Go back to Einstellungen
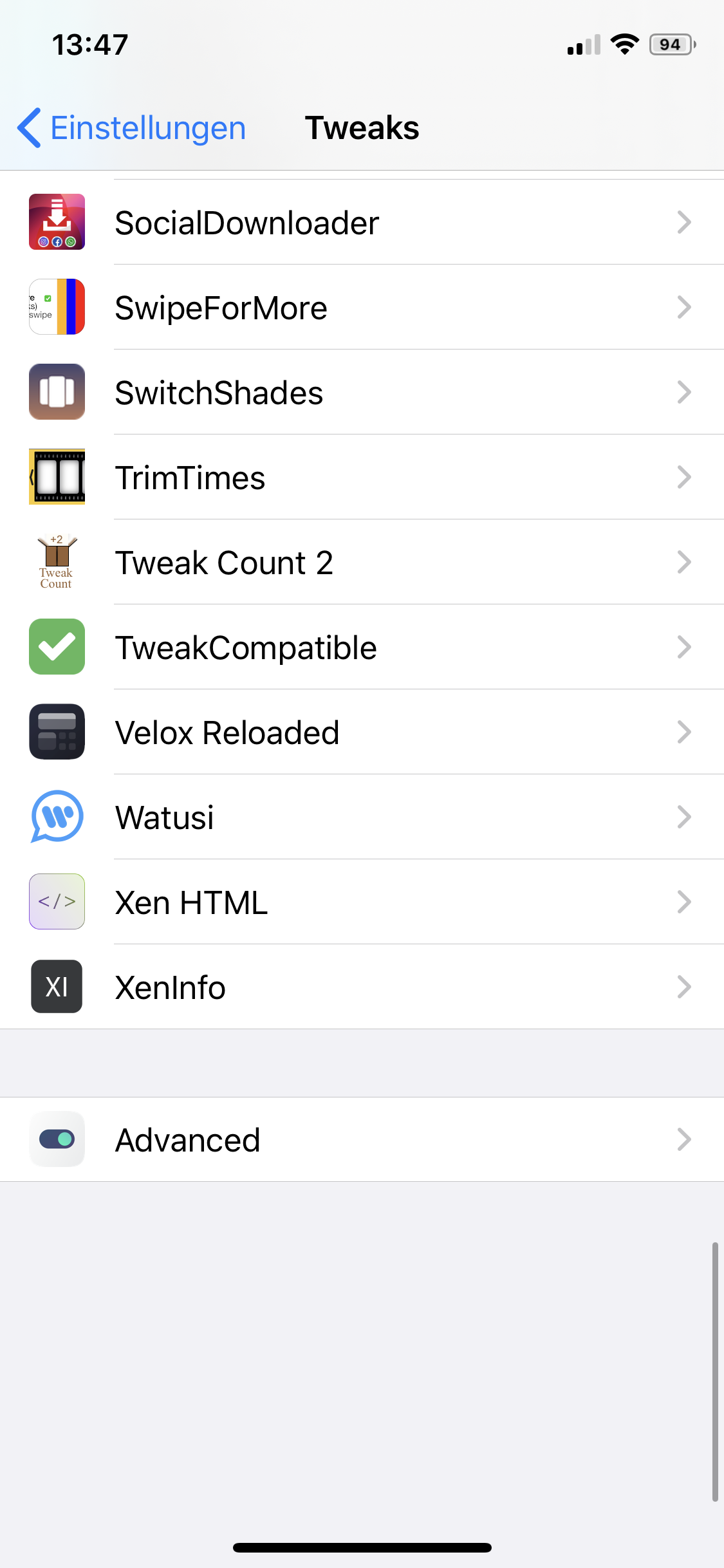The height and width of the screenshot is (1568, 724). [x=132, y=127]
